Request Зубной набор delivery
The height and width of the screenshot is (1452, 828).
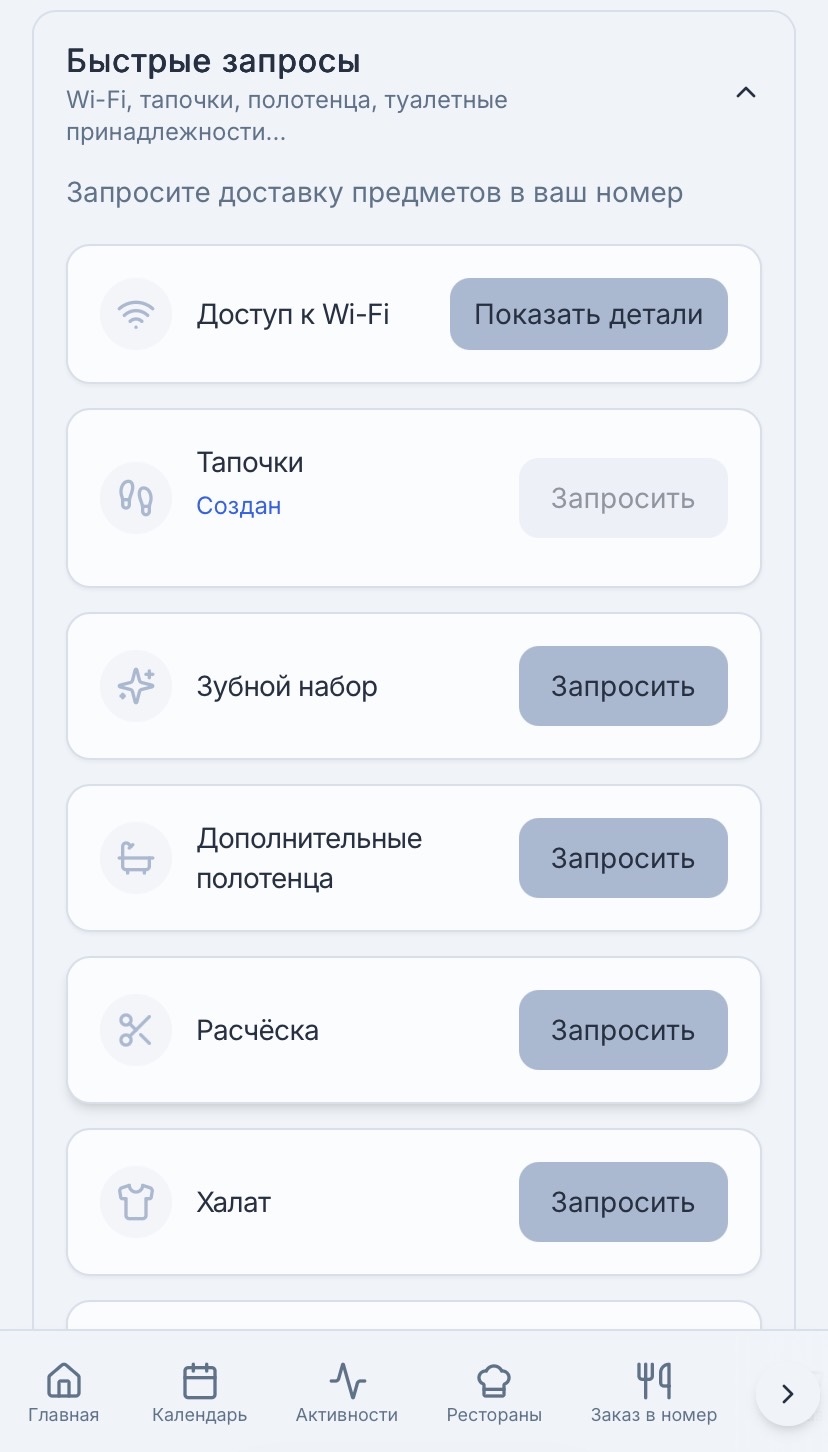click(622, 686)
